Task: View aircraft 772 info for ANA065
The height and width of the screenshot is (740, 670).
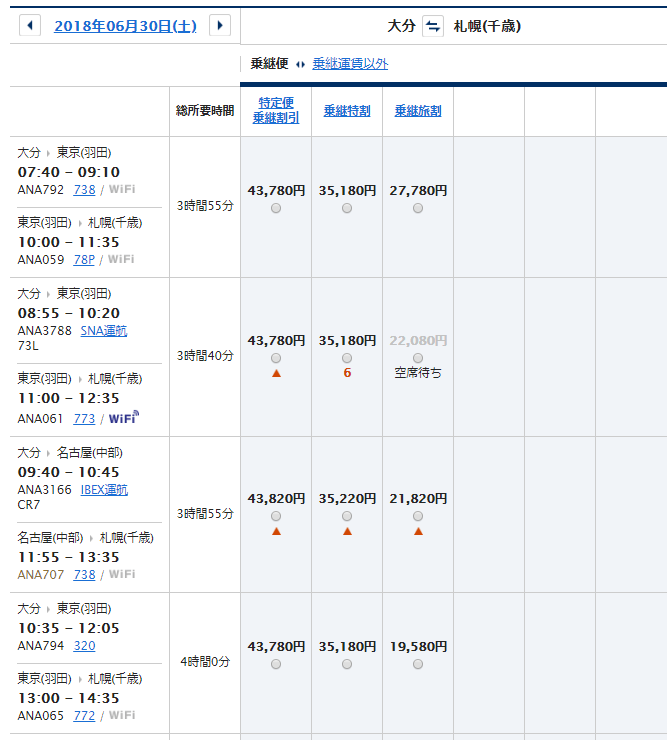Action: click(x=85, y=715)
